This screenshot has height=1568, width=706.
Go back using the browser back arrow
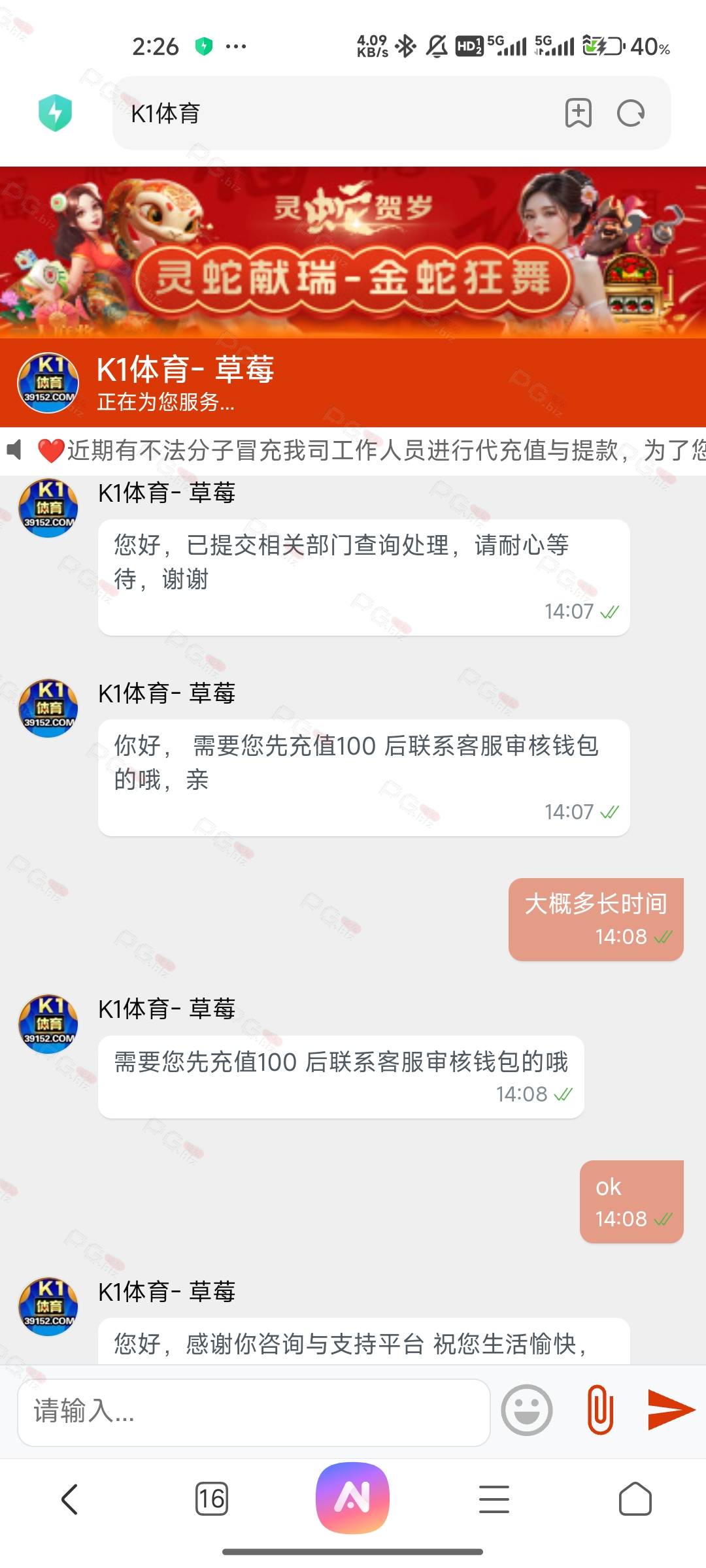click(x=70, y=1499)
